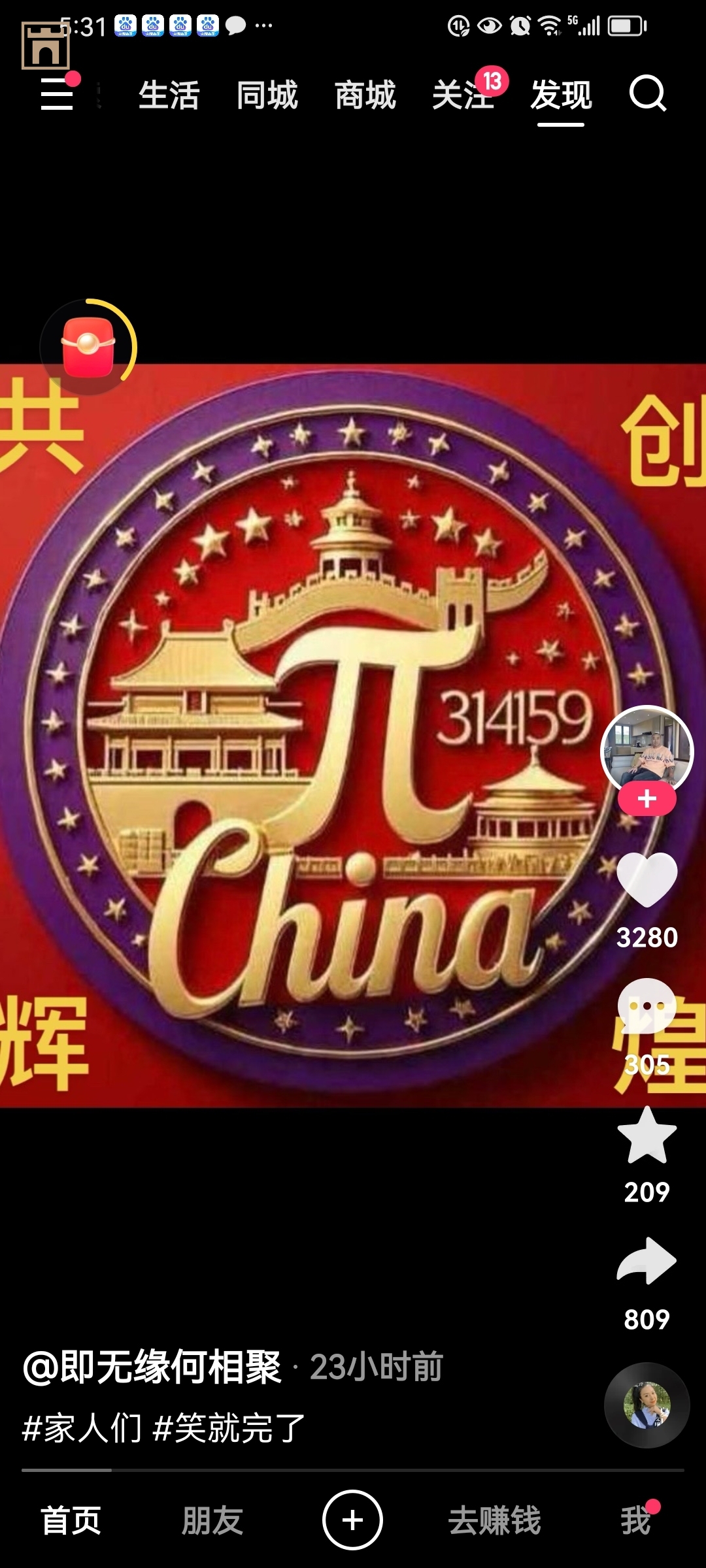Image resolution: width=706 pixels, height=1568 pixels.
Task: Open the 关注 following tab
Action: [463, 95]
